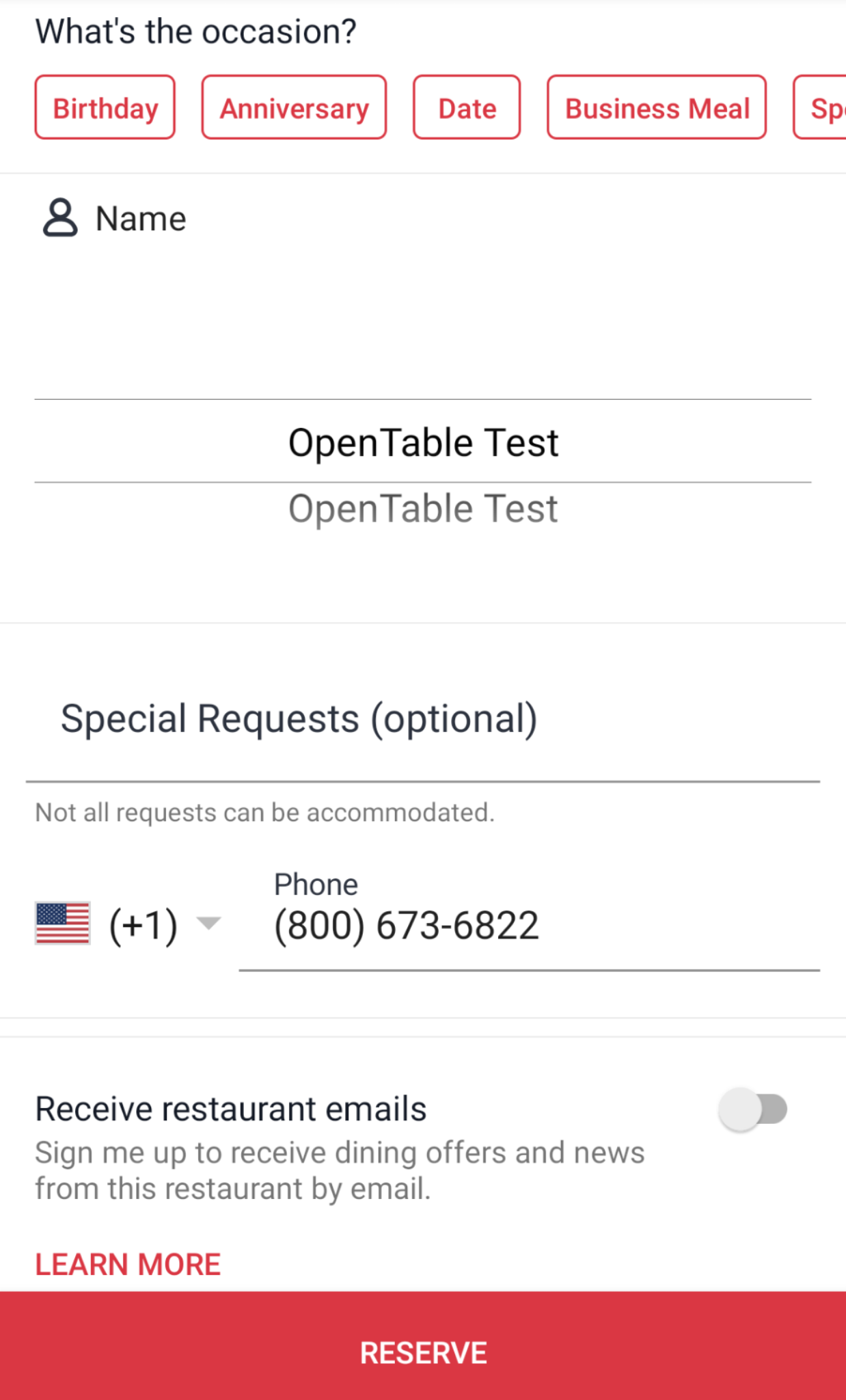The width and height of the screenshot is (846, 1400).
Task: Tap the OpenTable Test name option
Action: click(423, 442)
